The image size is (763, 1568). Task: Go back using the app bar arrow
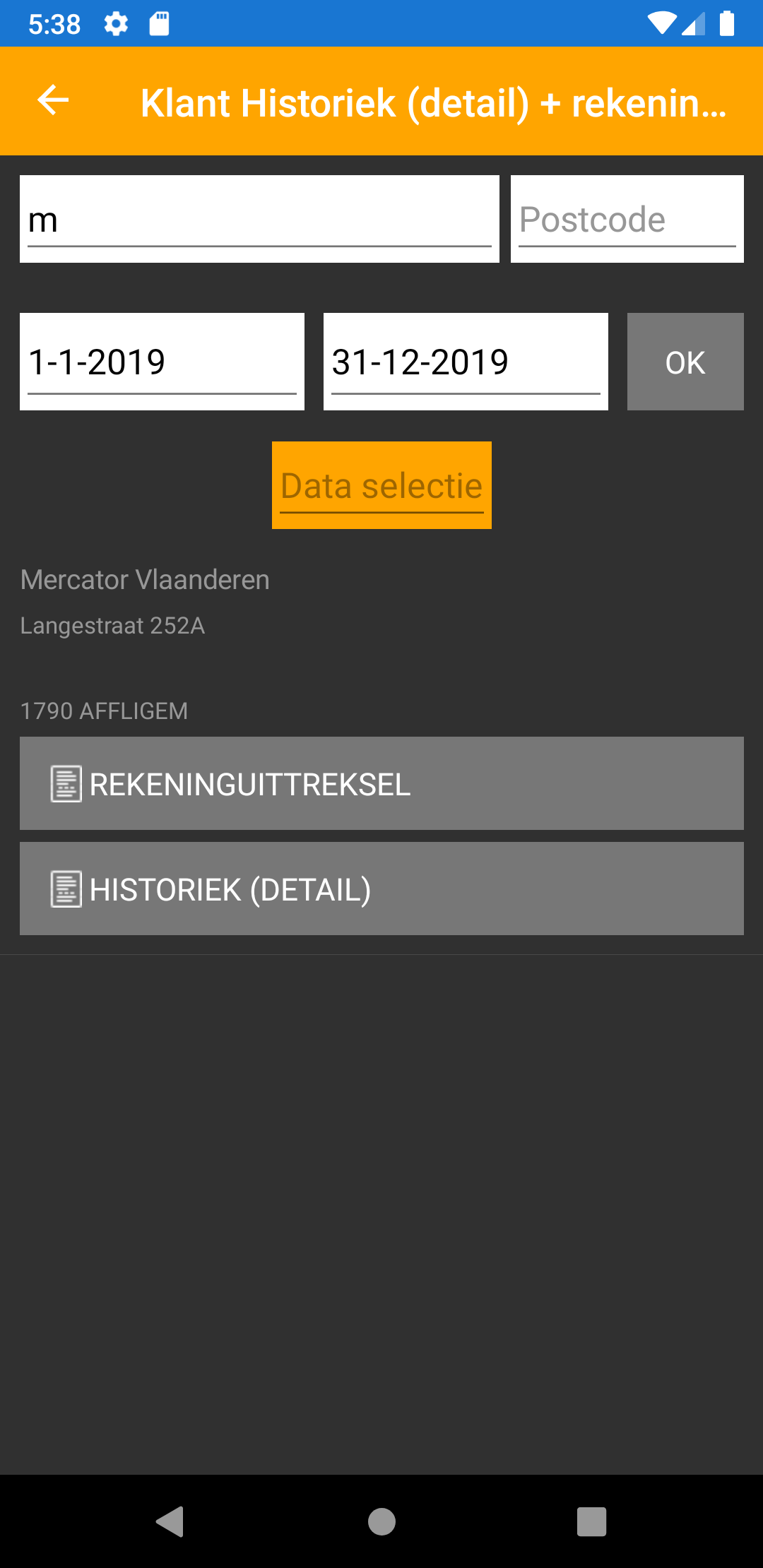pos(53,100)
